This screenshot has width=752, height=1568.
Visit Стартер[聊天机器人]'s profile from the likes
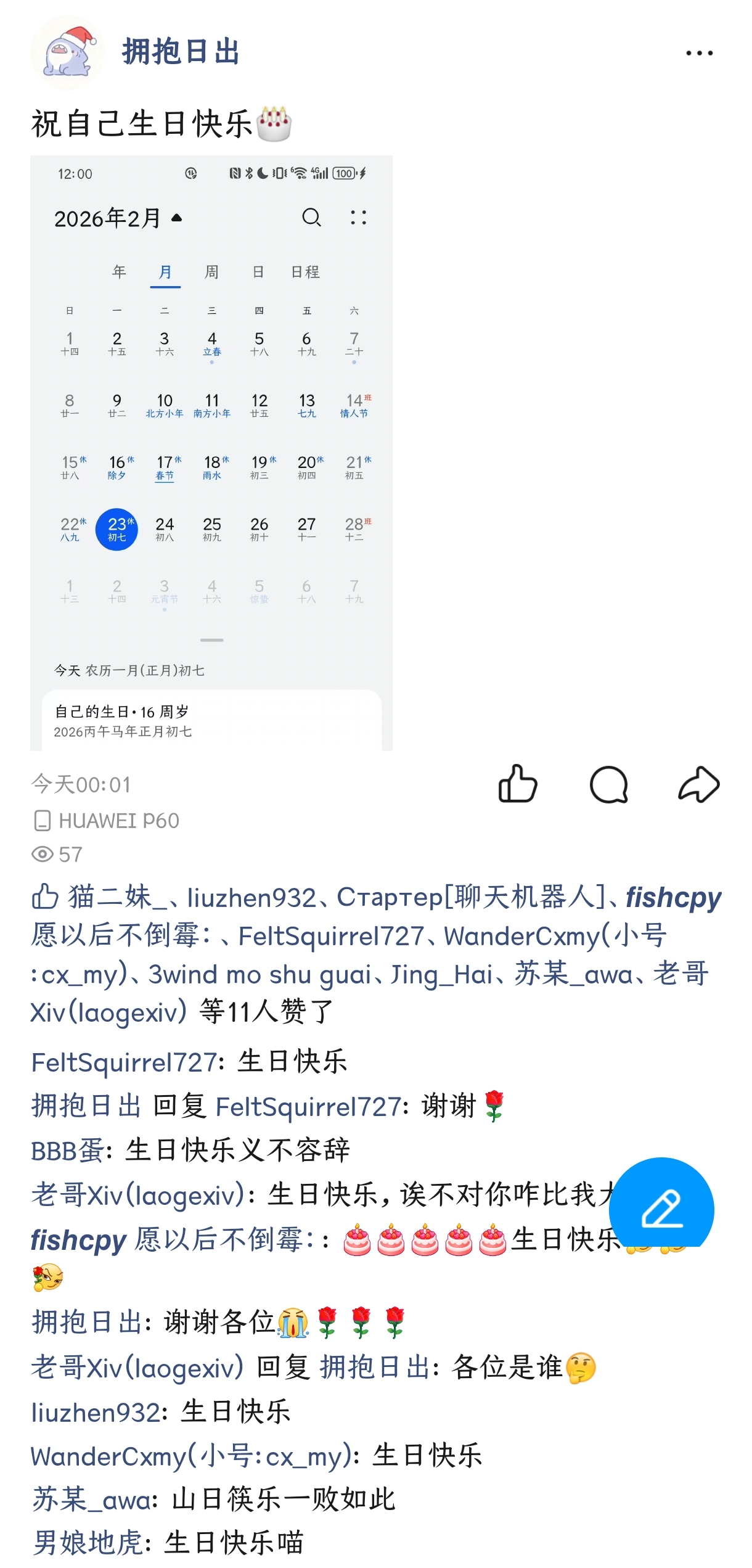471,897
